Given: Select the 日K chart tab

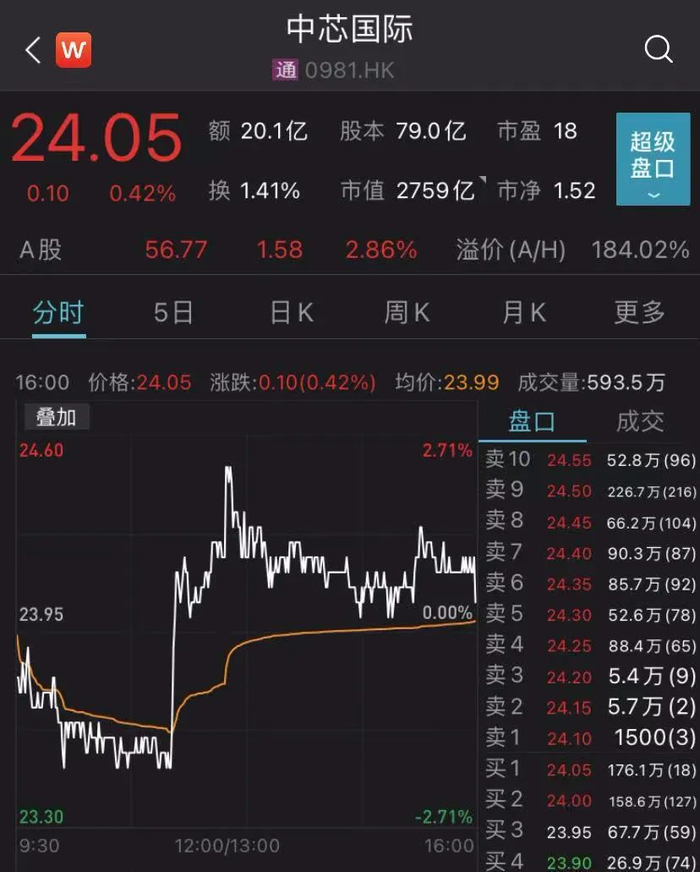Looking at the screenshot, I should 292,313.
